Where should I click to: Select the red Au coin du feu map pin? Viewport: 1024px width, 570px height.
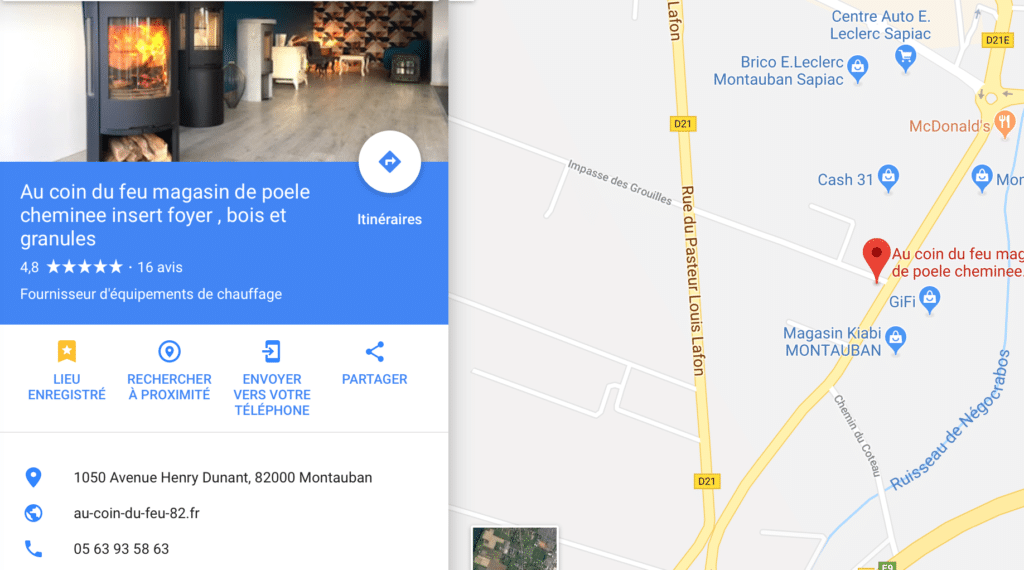click(x=877, y=256)
